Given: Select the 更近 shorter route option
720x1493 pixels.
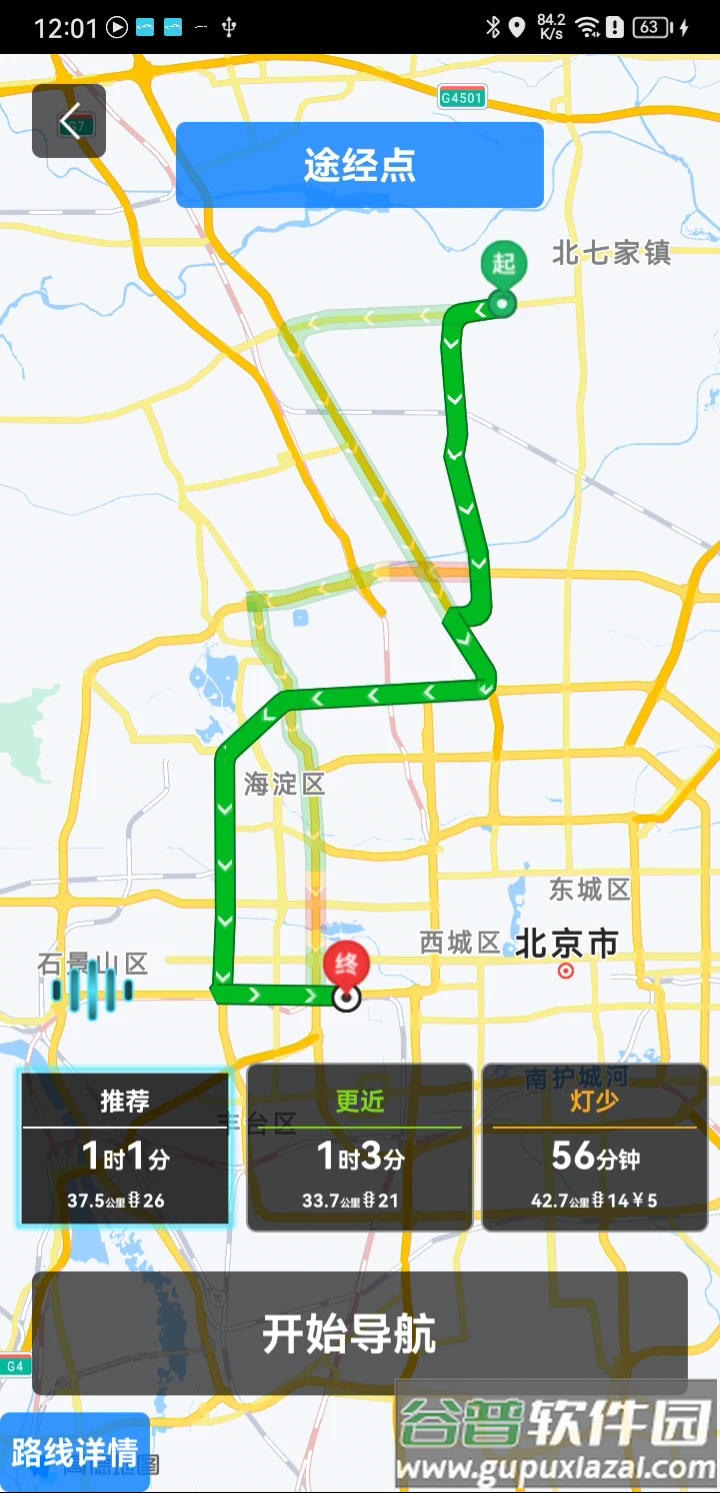Looking at the screenshot, I should coord(359,1147).
